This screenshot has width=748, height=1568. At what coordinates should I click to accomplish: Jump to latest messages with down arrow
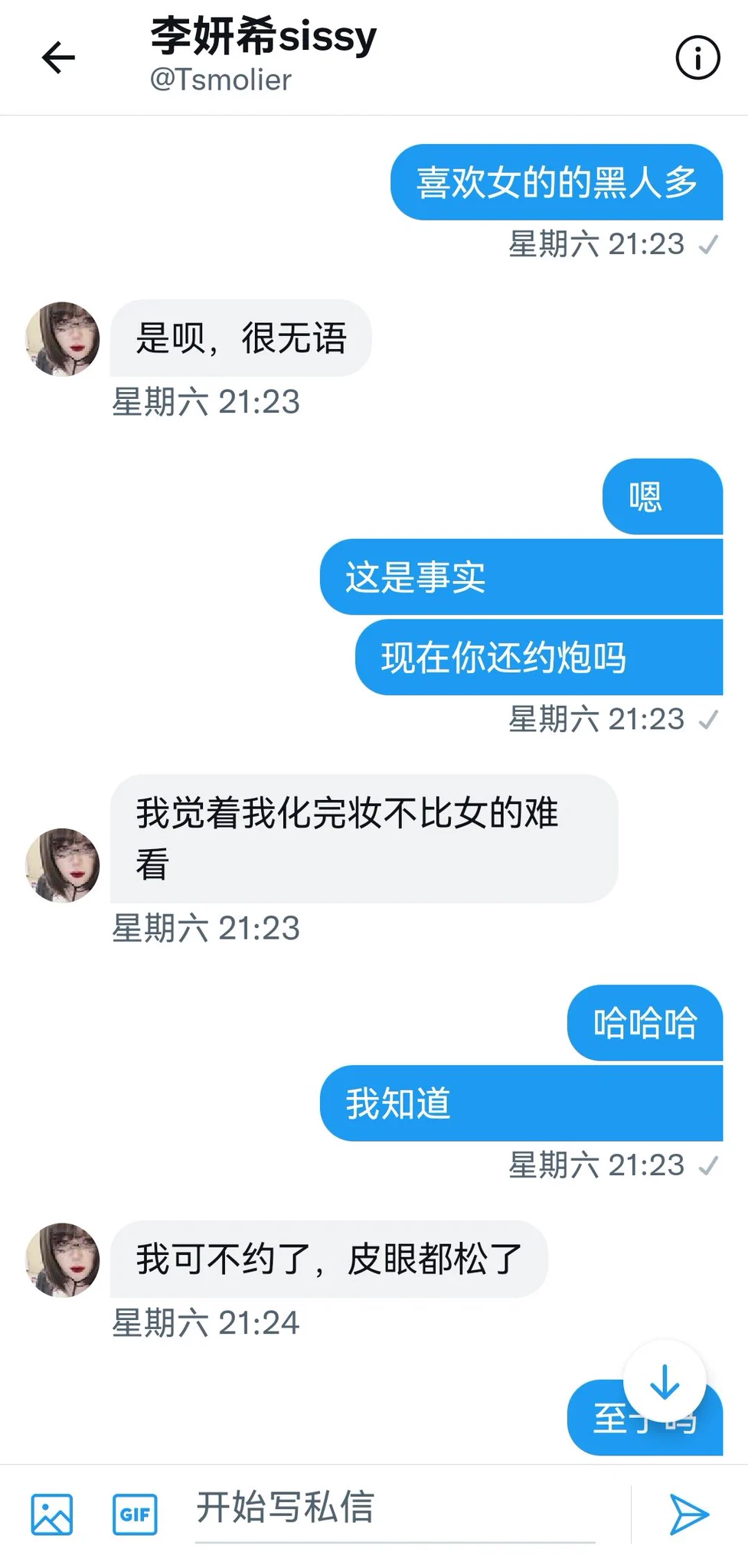[664, 1382]
